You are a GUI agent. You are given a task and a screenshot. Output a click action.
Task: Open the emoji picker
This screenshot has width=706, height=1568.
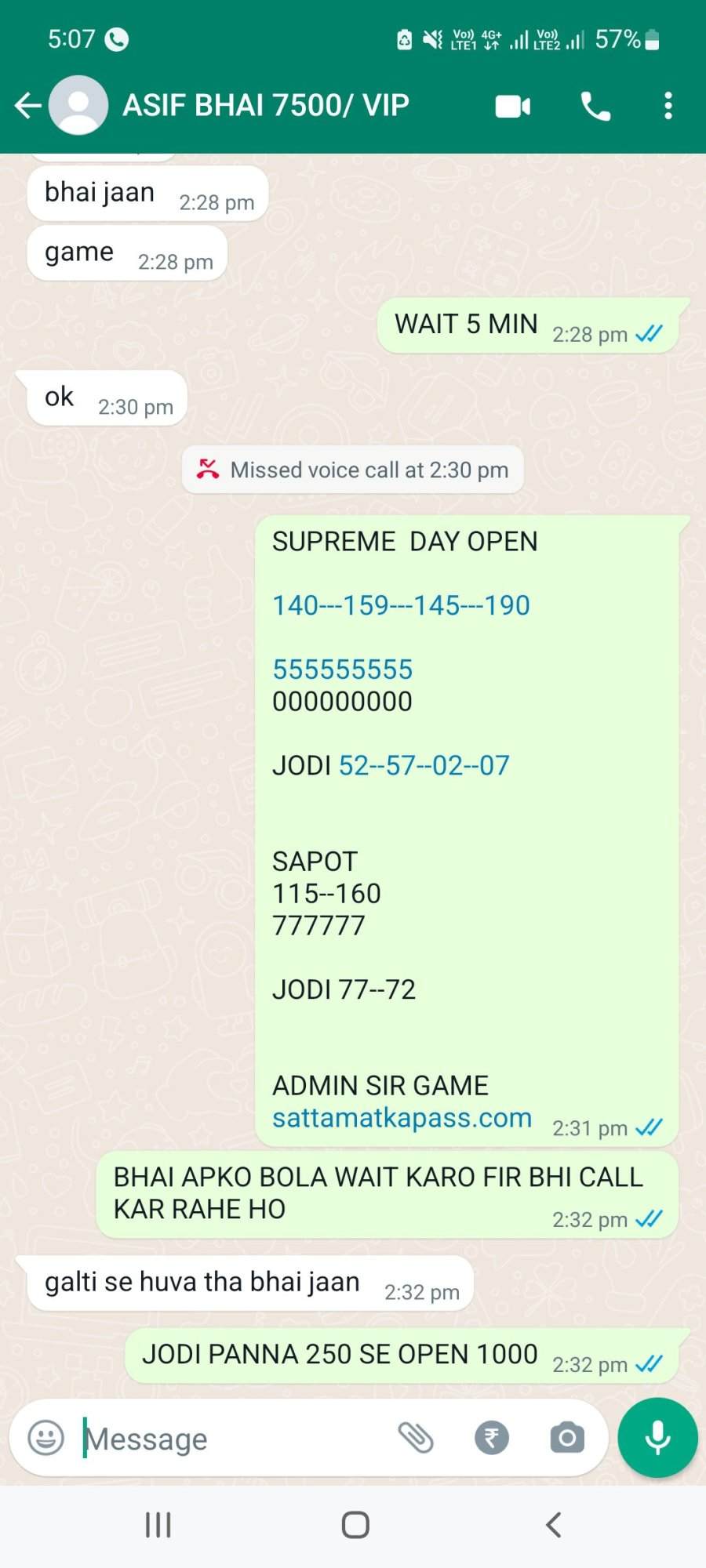click(45, 1438)
